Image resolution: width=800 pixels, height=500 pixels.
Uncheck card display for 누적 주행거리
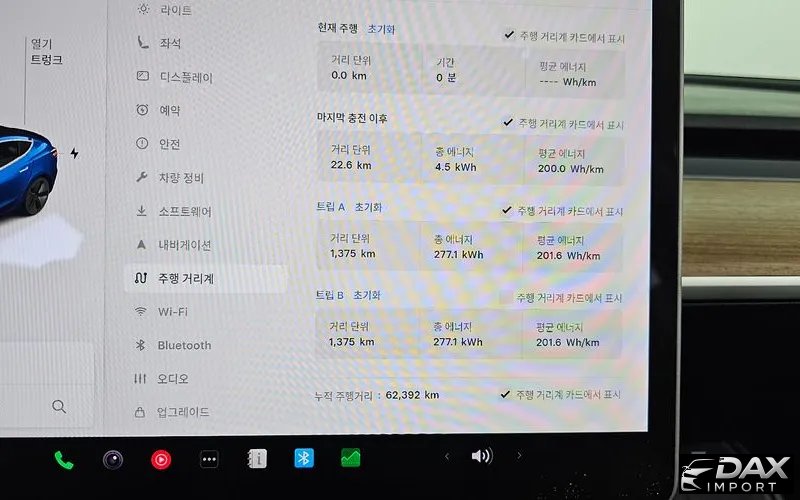[507, 395]
